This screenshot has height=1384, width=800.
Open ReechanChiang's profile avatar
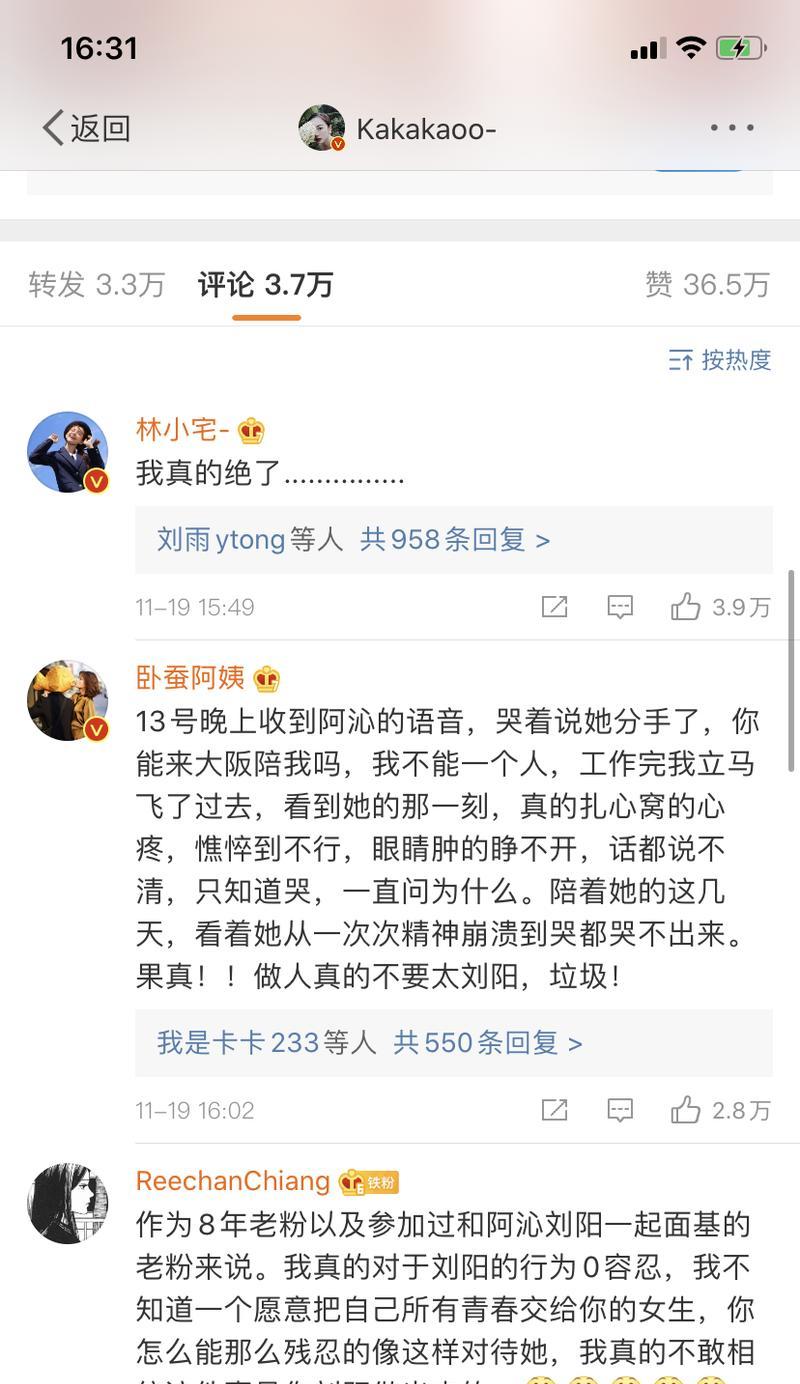coord(67,1204)
